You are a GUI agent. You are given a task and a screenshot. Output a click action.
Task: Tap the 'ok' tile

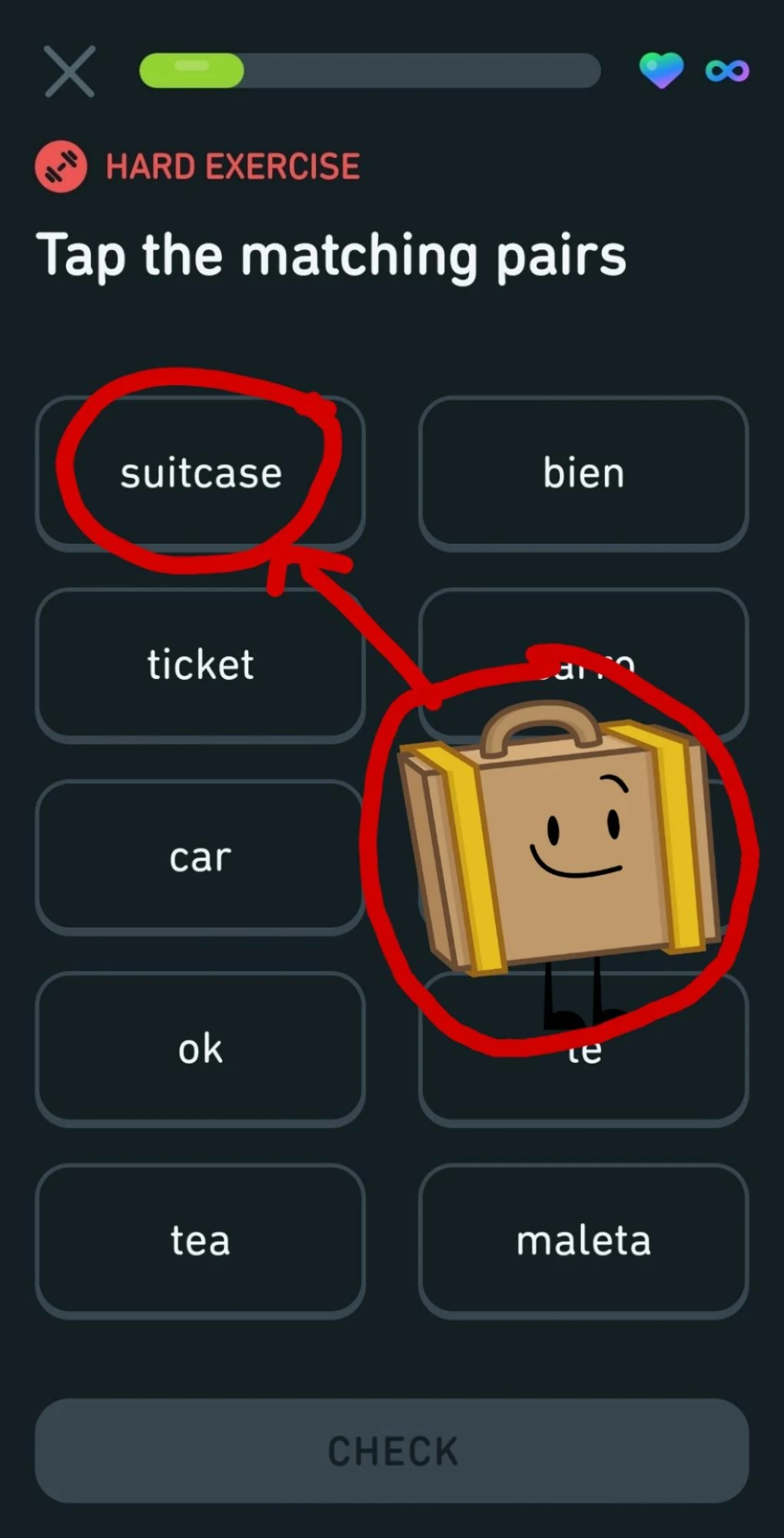coord(200,1047)
